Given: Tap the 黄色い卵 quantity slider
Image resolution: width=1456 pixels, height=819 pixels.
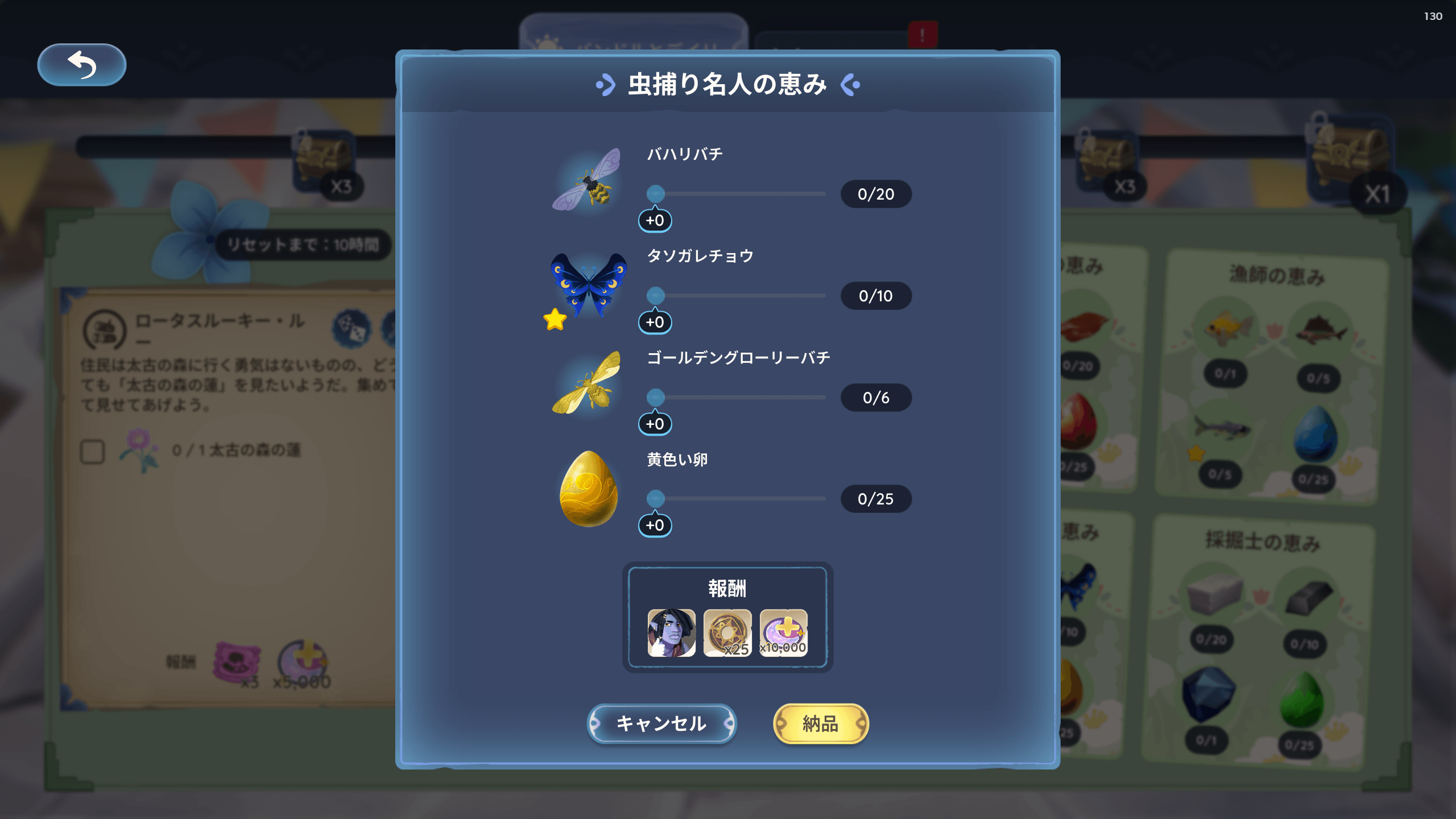Looking at the screenshot, I should [x=656, y=499].
